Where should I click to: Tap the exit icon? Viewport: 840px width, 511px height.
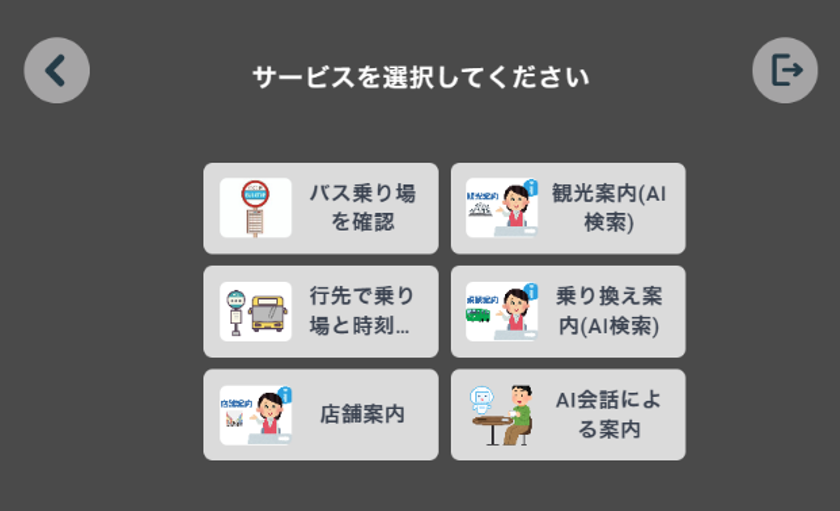785,70
